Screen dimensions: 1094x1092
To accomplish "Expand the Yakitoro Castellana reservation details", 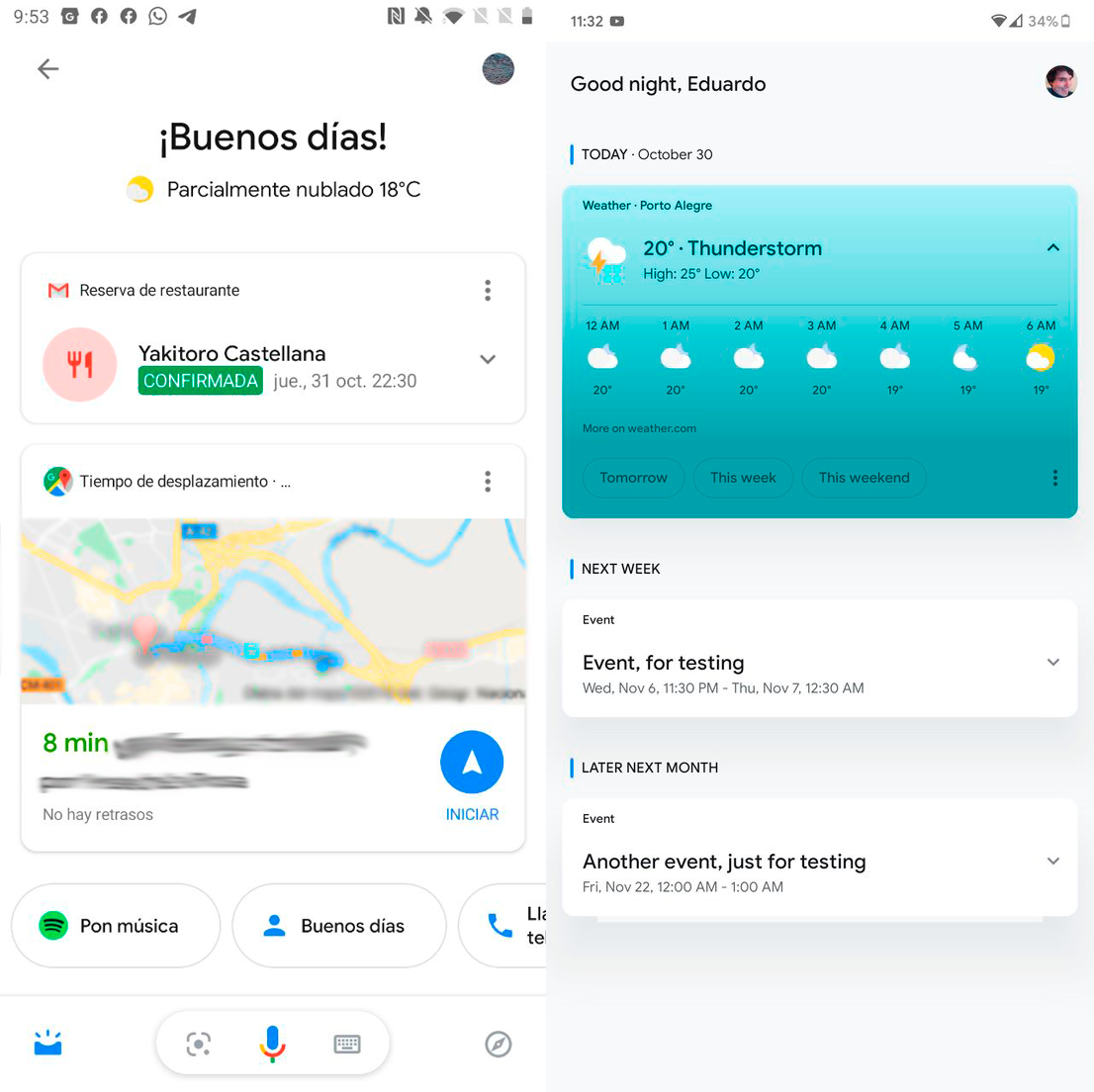I will coord(487,360).
